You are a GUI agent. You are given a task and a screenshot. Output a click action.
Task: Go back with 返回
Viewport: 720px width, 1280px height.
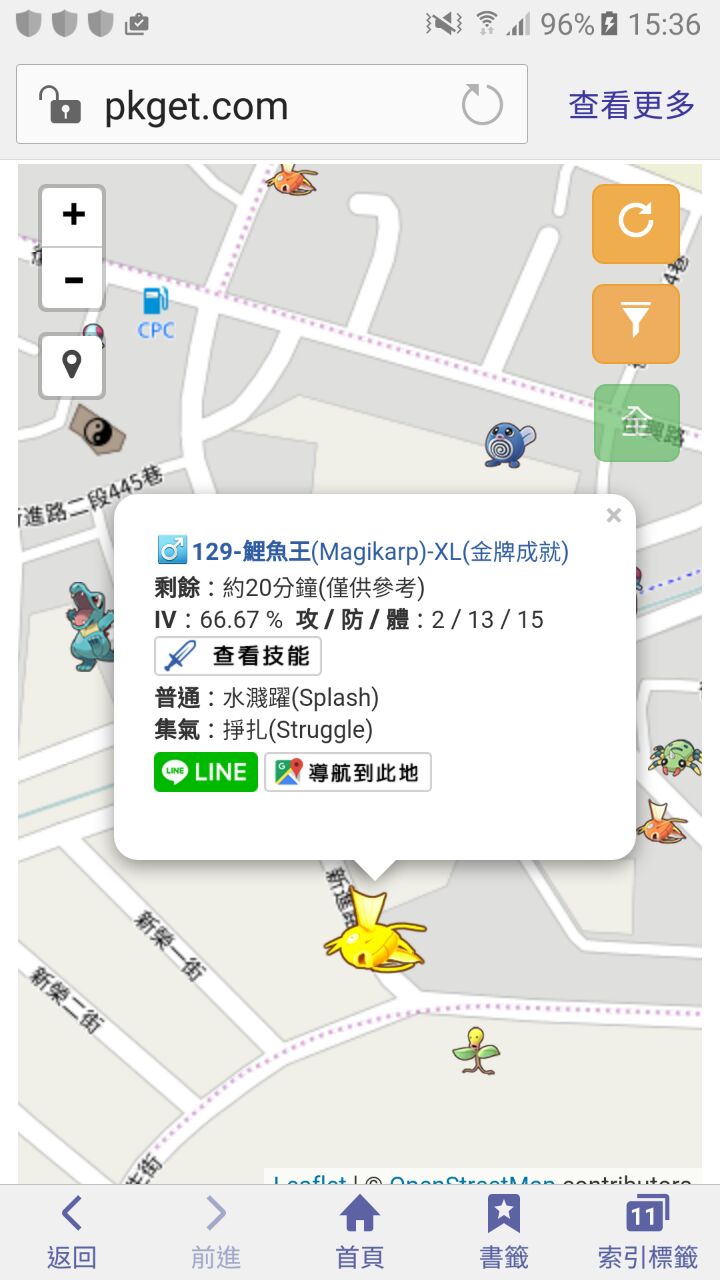point(72,1233)
